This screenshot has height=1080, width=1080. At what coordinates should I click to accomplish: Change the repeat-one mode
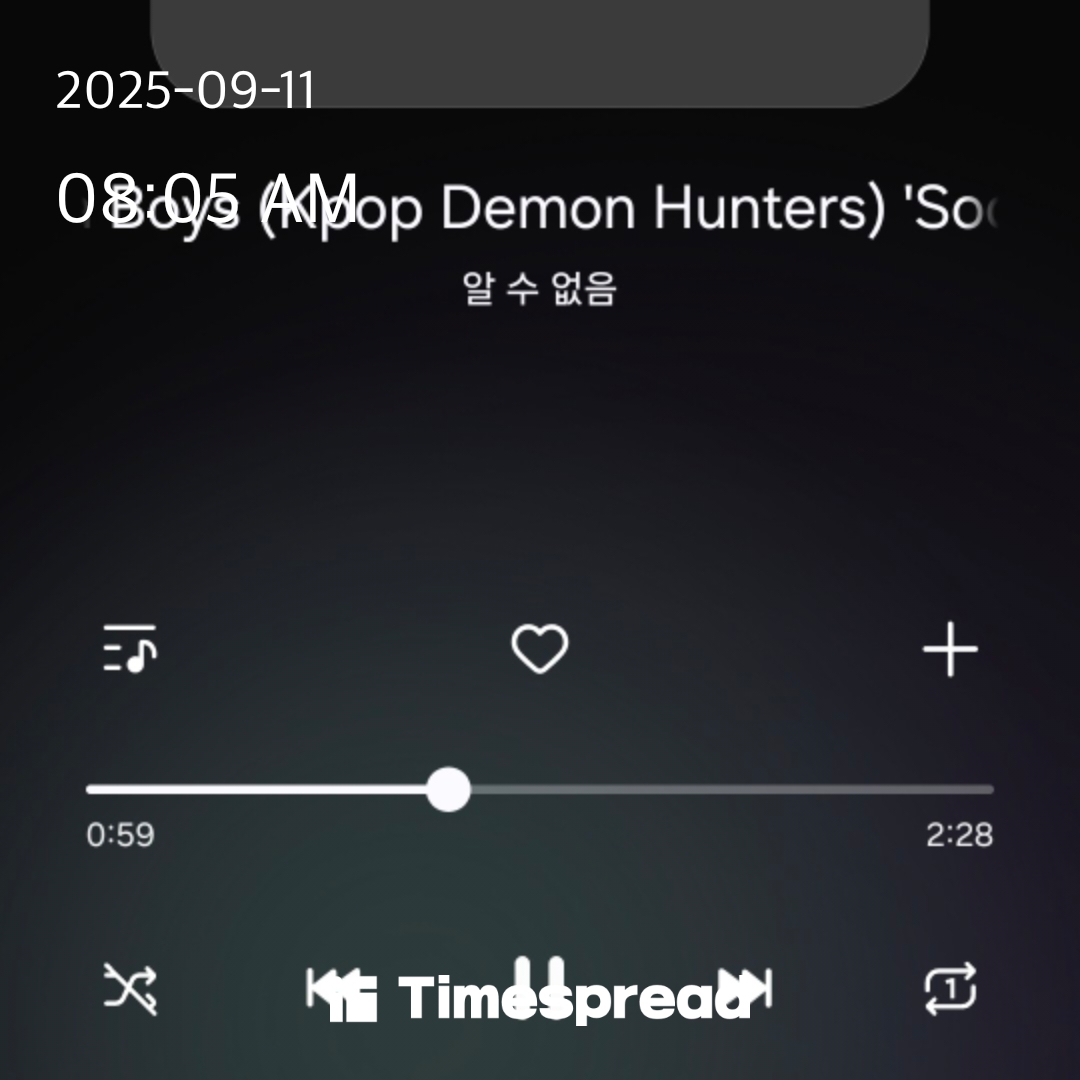point(949,990)
